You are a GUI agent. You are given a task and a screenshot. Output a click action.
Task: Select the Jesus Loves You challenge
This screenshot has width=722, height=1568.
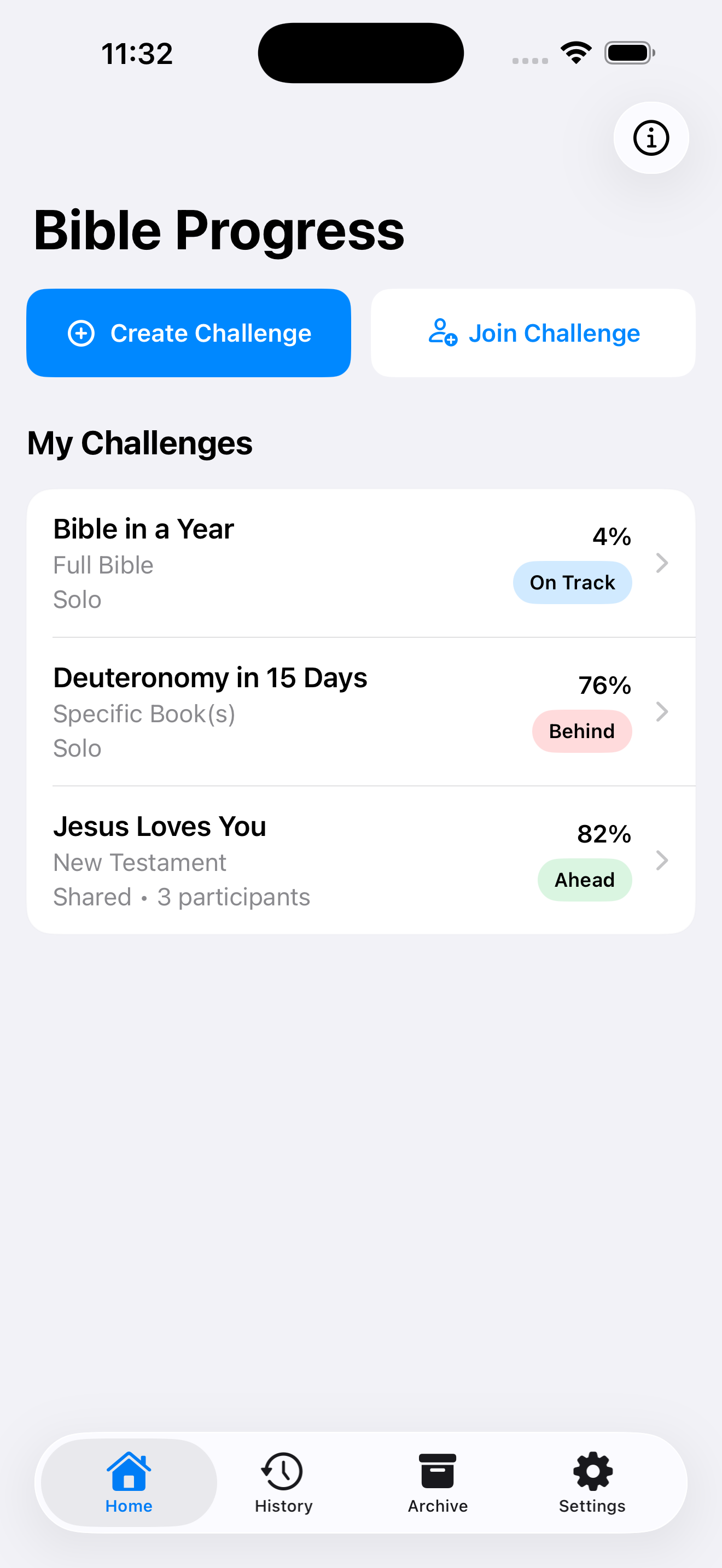pyautogui.click(x=360, y=860)
